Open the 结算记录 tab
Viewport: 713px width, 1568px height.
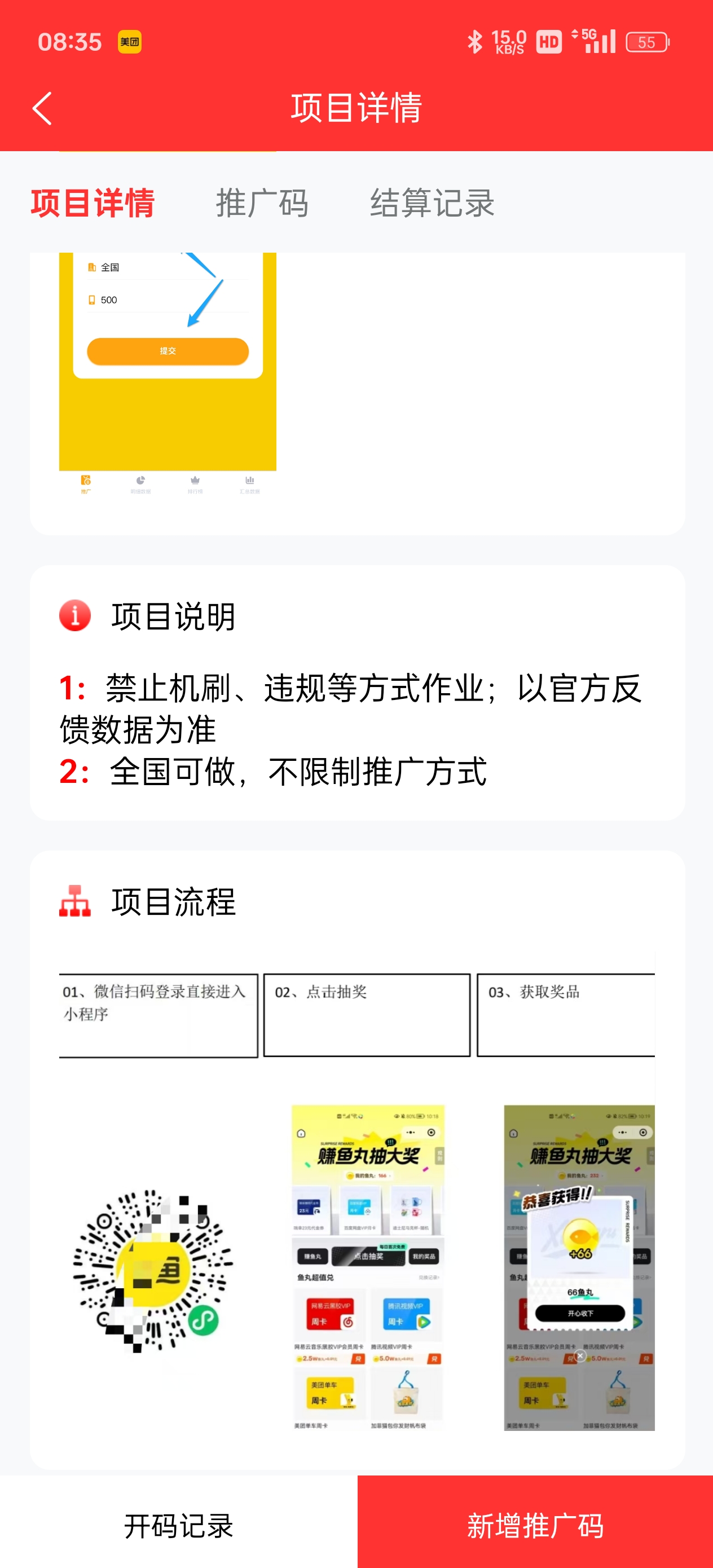click(x=432, y=202)
